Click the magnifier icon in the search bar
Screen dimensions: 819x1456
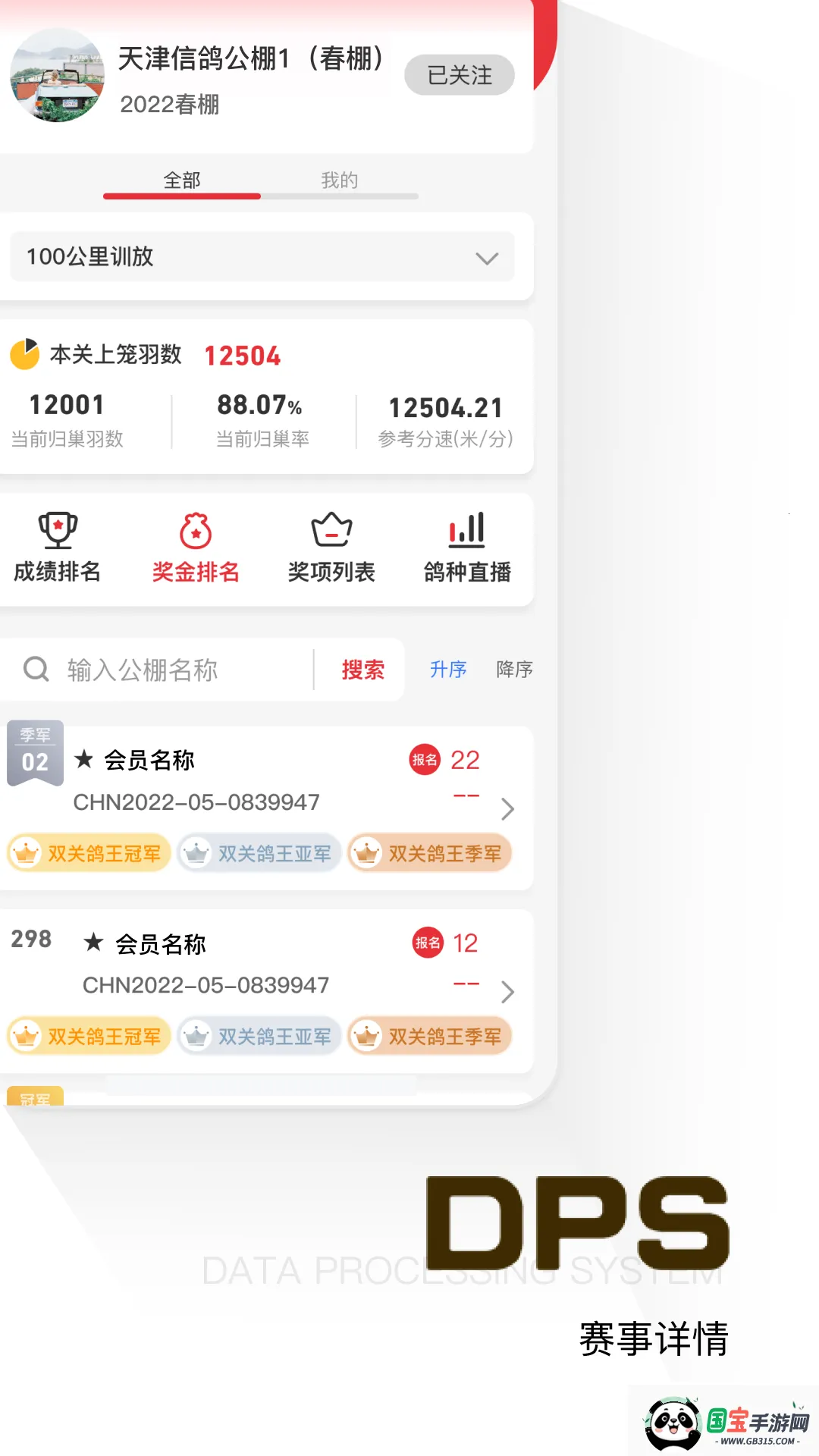coord(35,670)
